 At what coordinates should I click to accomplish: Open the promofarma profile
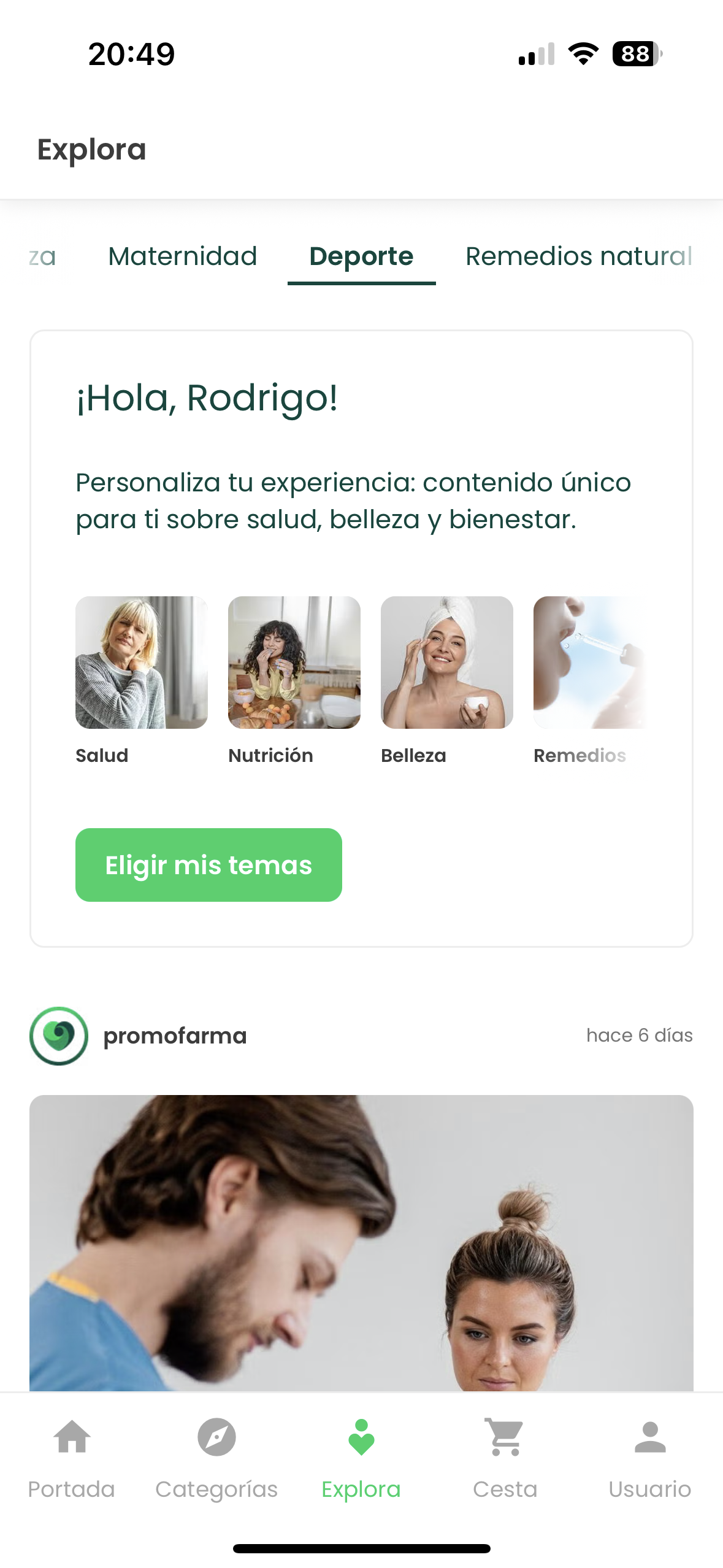click(175, 1036)
